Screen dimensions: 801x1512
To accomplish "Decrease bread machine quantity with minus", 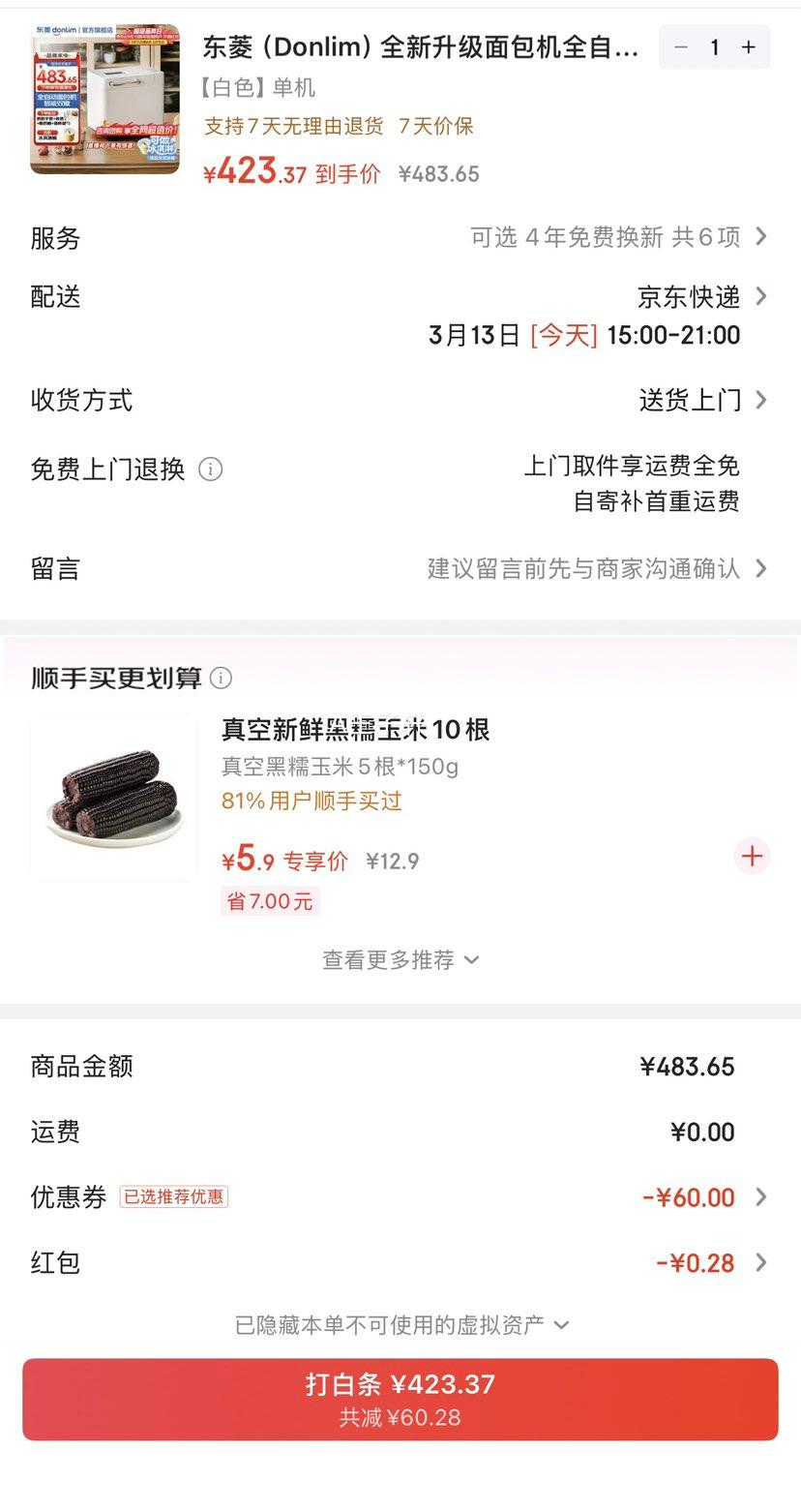I will 681,47.
